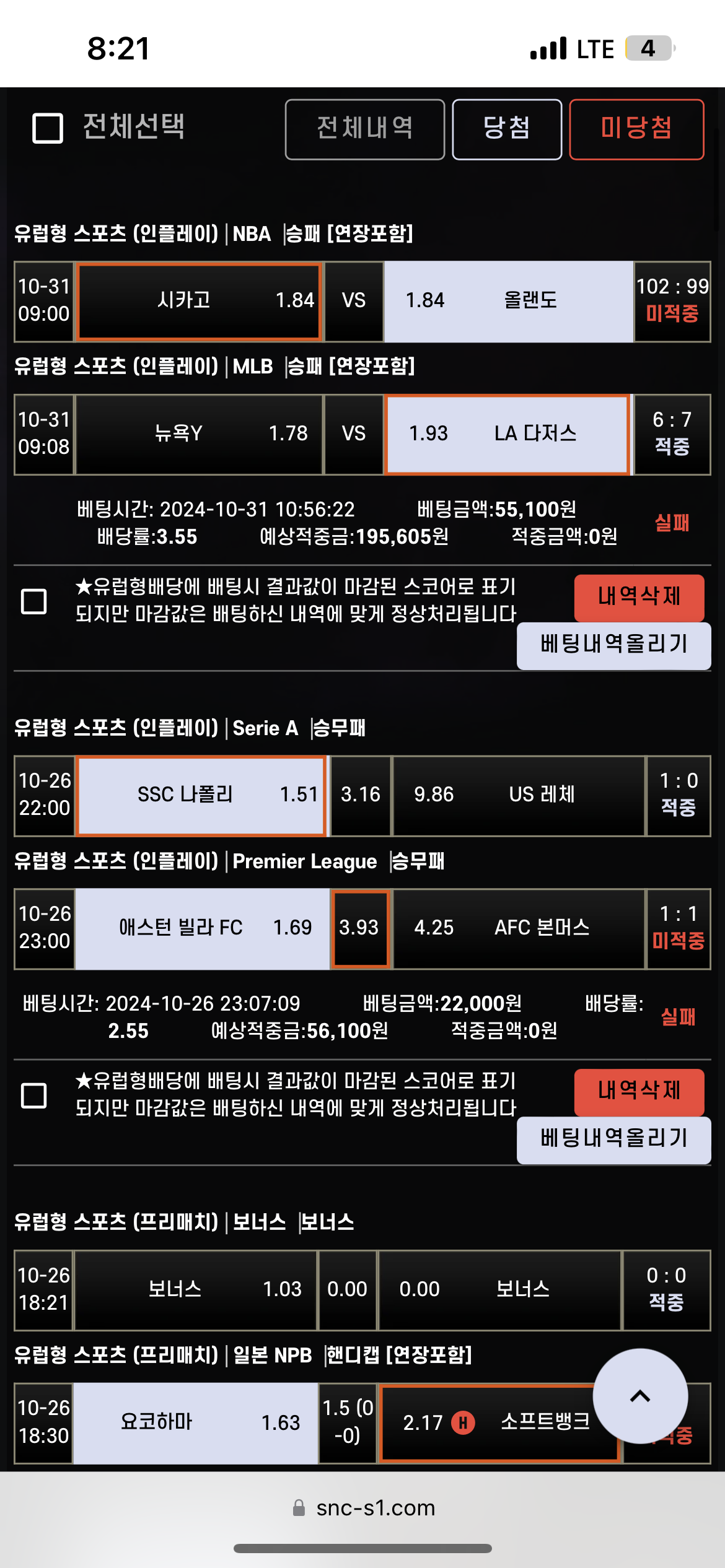Select the 미당첨 tab
Viewport: 725px width, 1568px height.
(x=636, y=129)
